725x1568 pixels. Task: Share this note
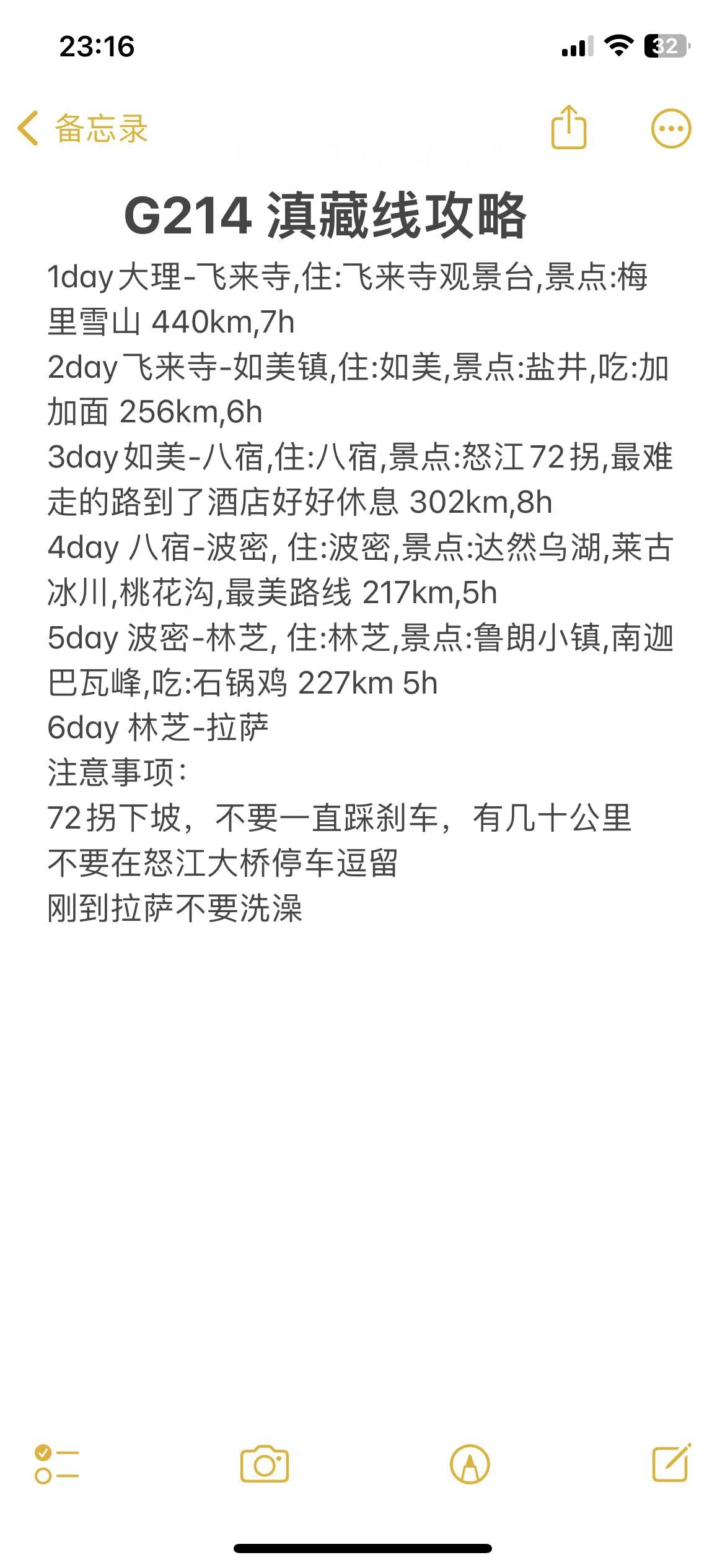(x=568, y=127)
